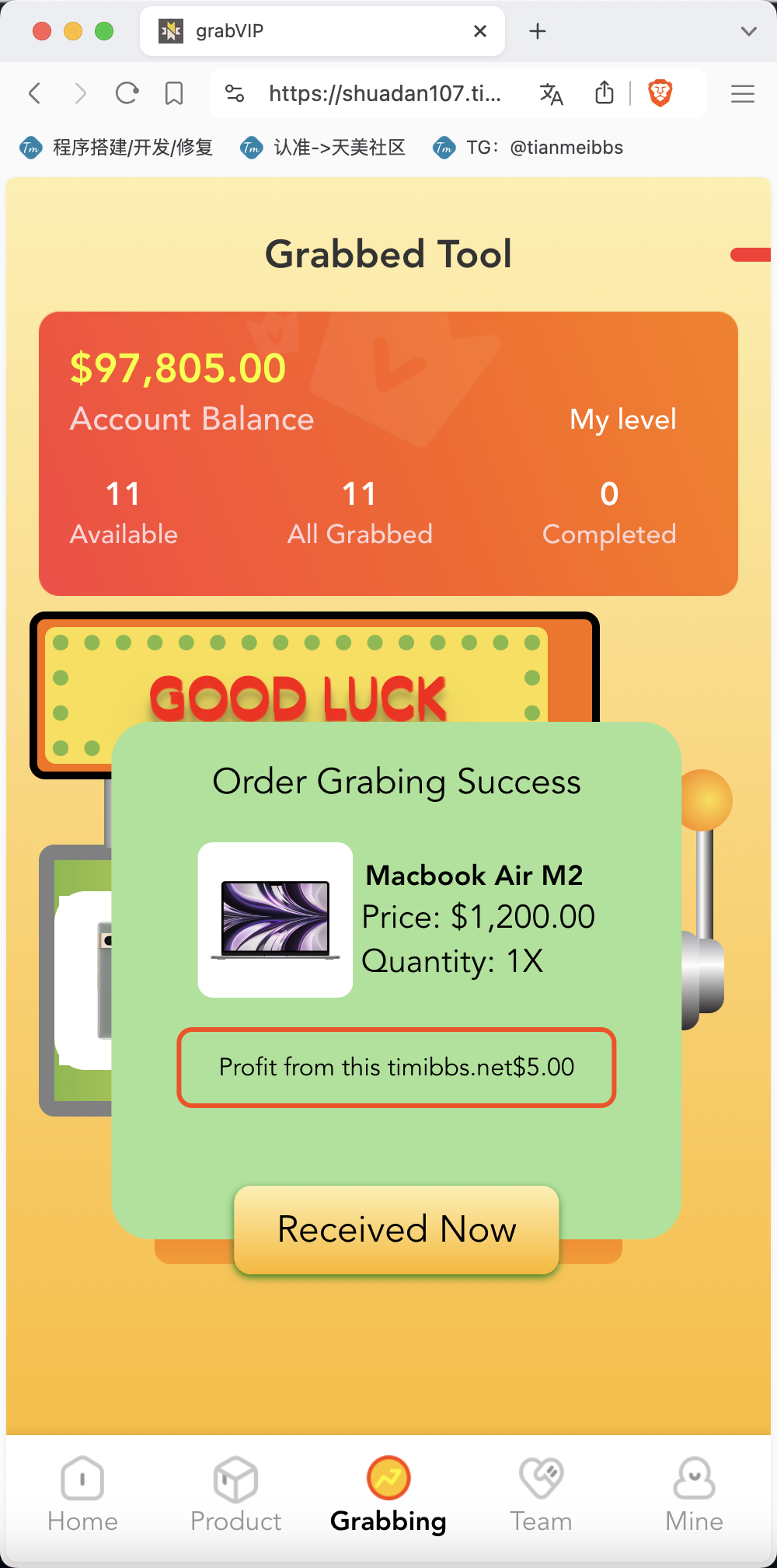Share this page

pos(604,93)
